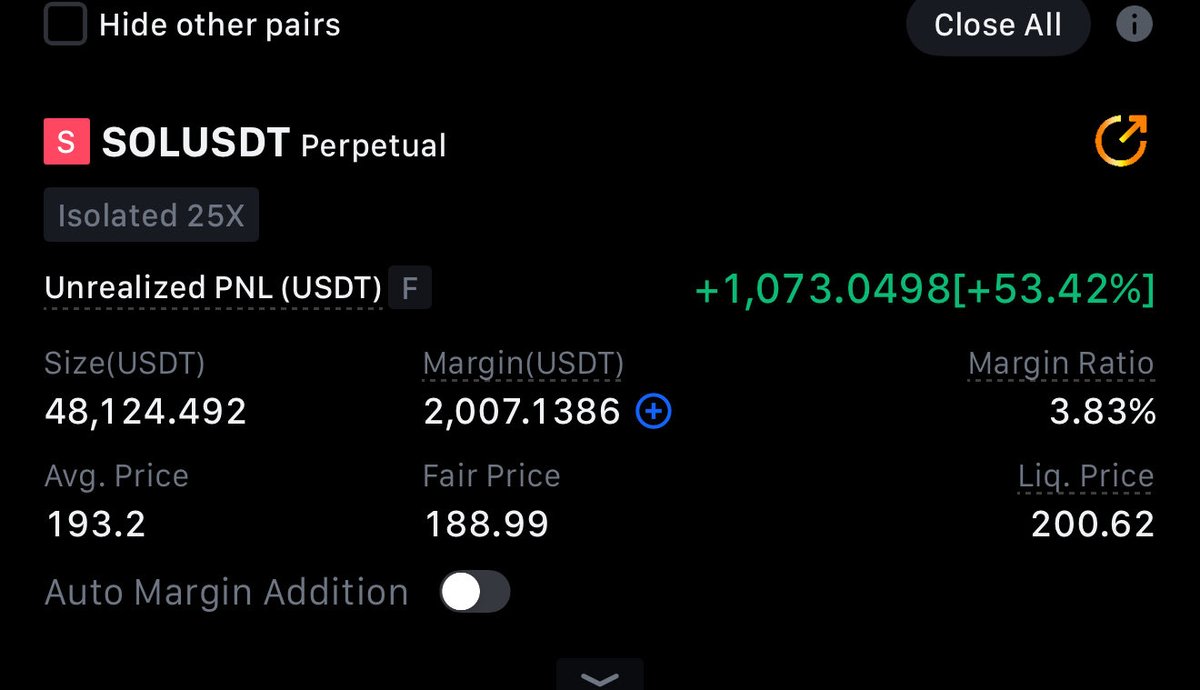Viewport: 1200px width, 690px height.
Task: Show Margin Ratio explanation
Action: (1060, 364)
